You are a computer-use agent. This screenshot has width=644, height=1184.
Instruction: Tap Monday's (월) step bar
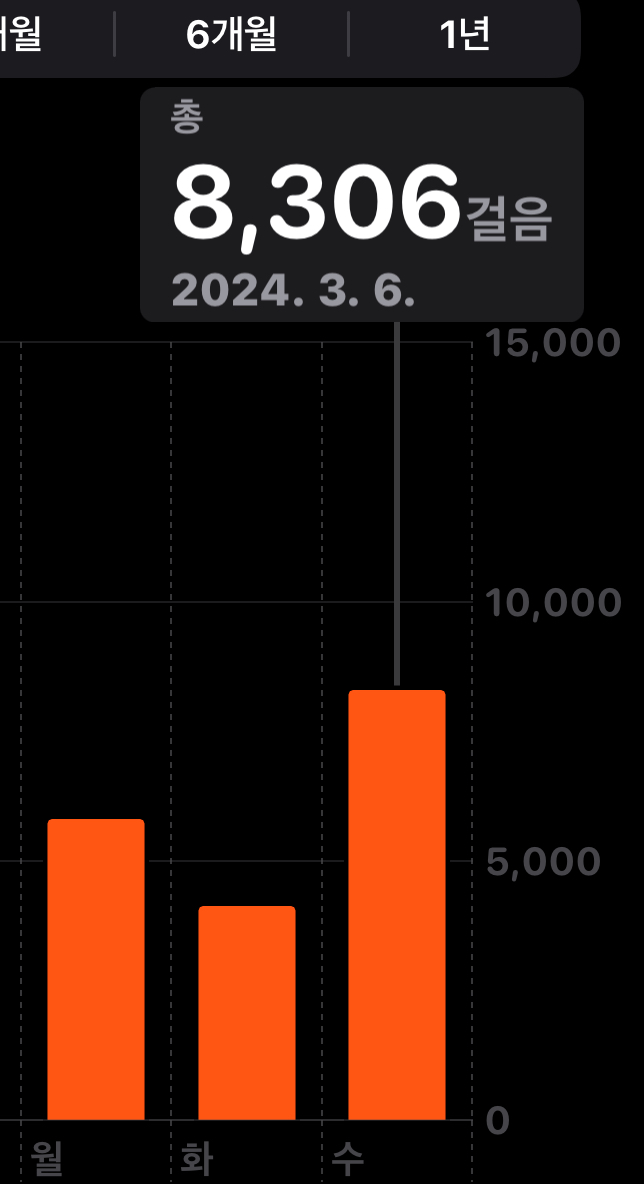tap(96, 968)
